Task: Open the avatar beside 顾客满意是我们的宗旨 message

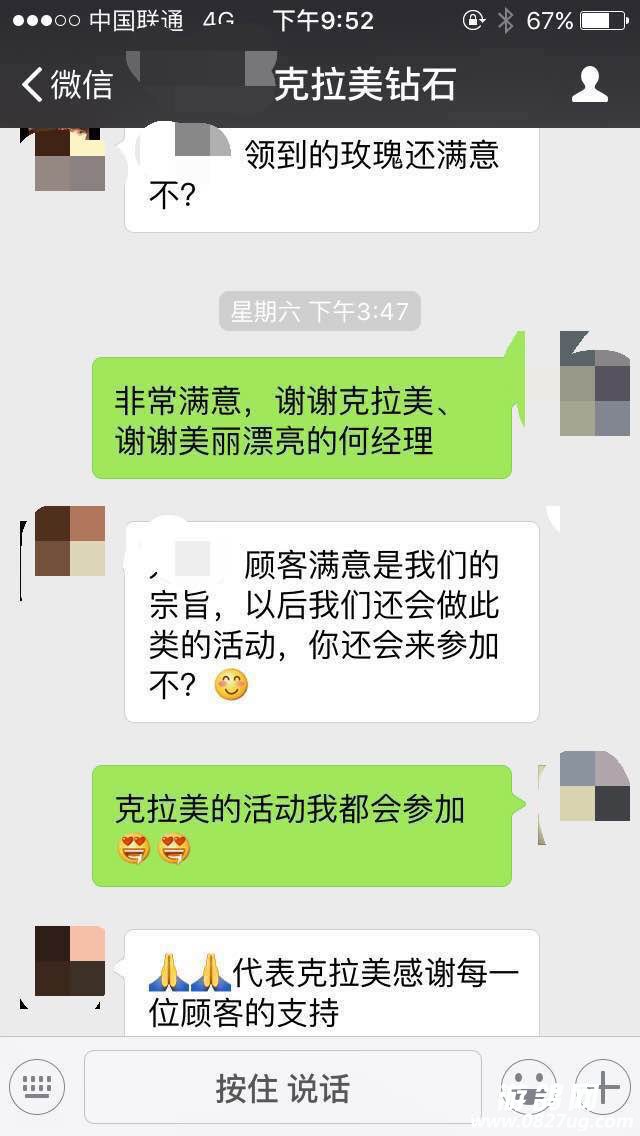Action: coord(70,541)
